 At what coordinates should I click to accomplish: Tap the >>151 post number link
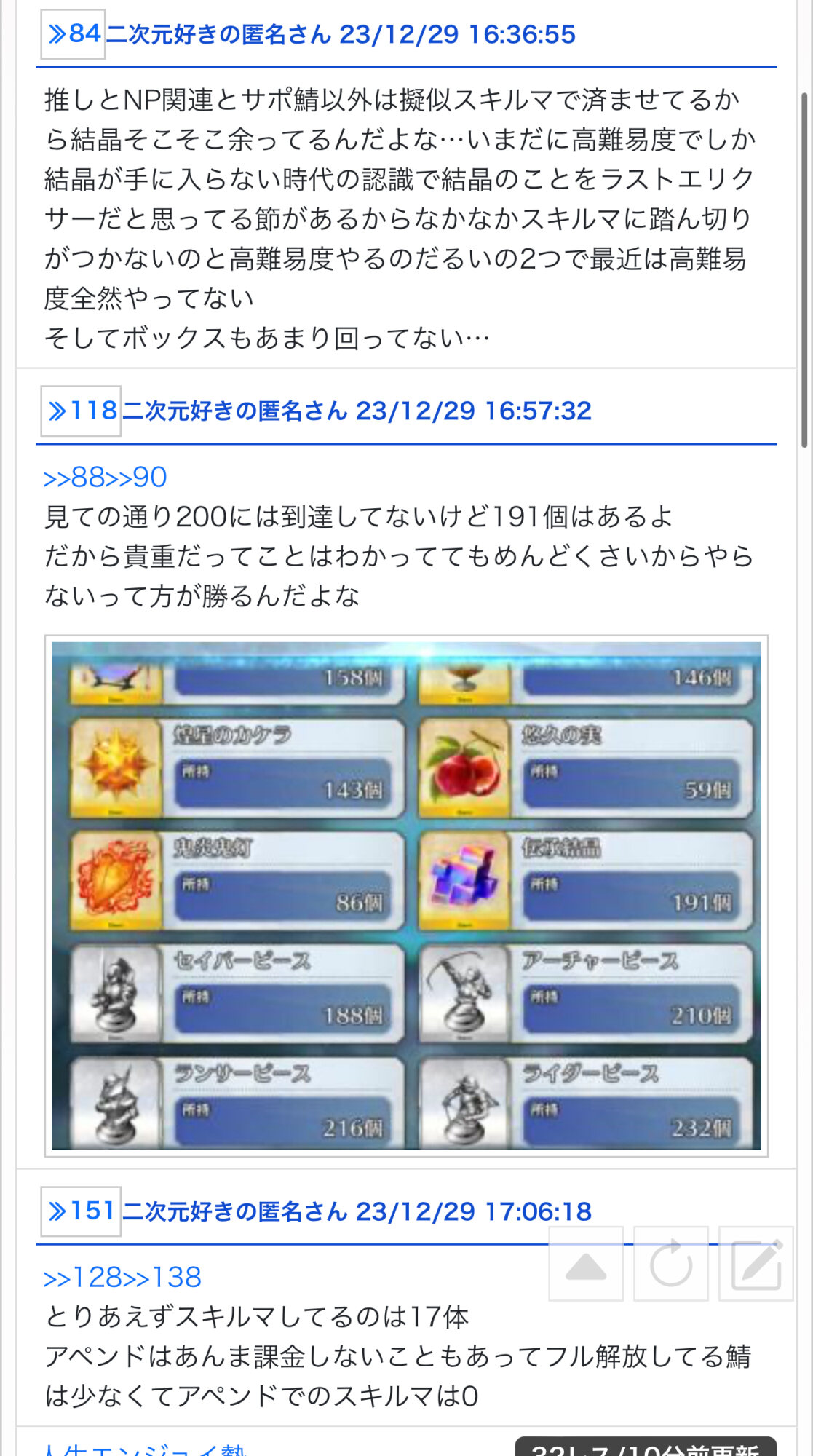(81, 1211)
